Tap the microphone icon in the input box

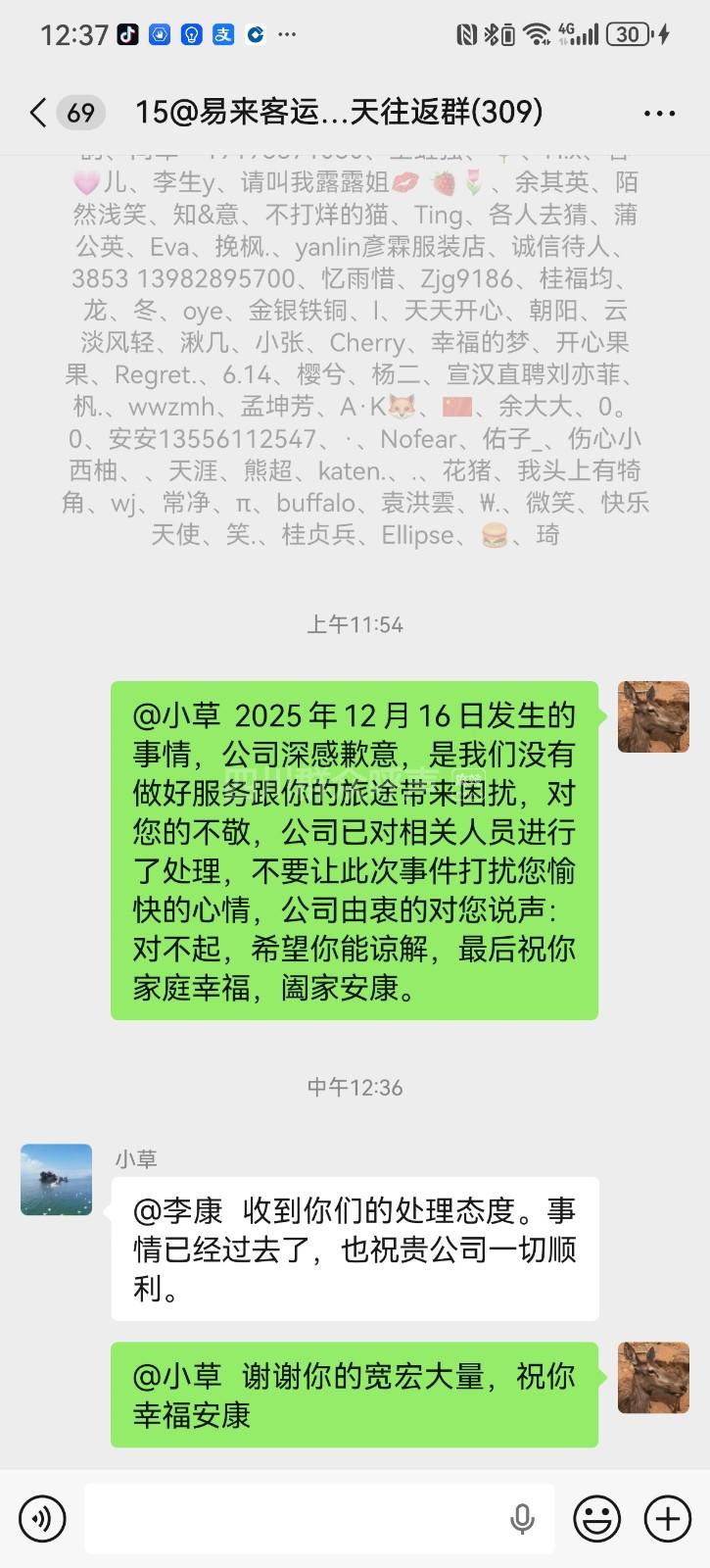point(522,1519)
